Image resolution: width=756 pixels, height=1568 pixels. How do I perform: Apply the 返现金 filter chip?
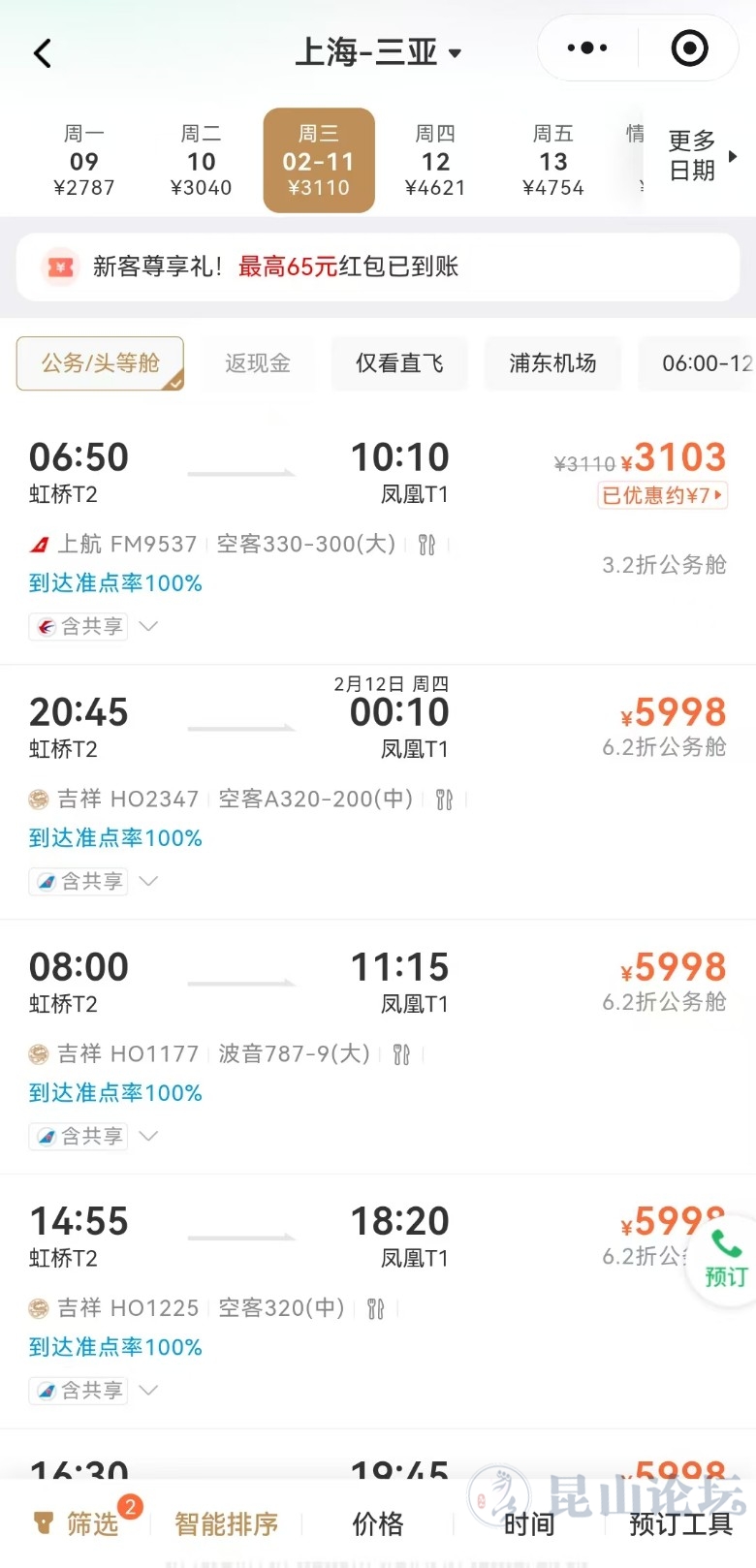[258, 363]
